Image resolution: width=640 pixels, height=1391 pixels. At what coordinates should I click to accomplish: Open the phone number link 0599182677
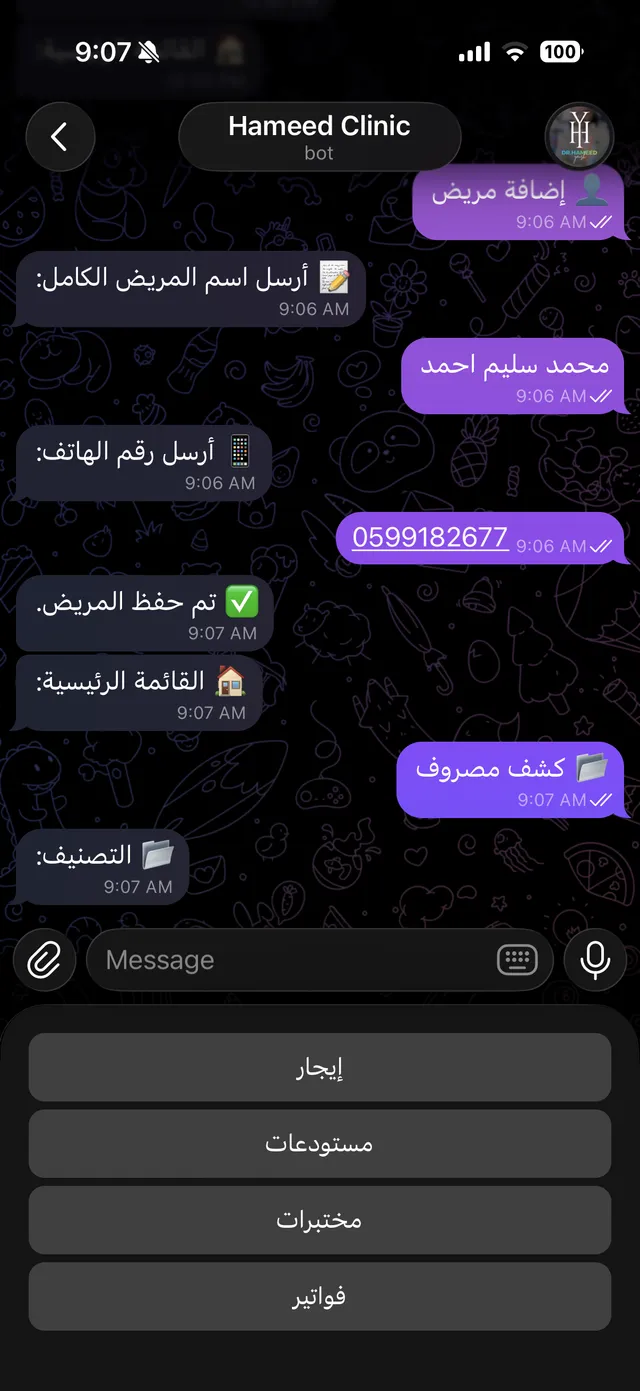coord(430,537)
